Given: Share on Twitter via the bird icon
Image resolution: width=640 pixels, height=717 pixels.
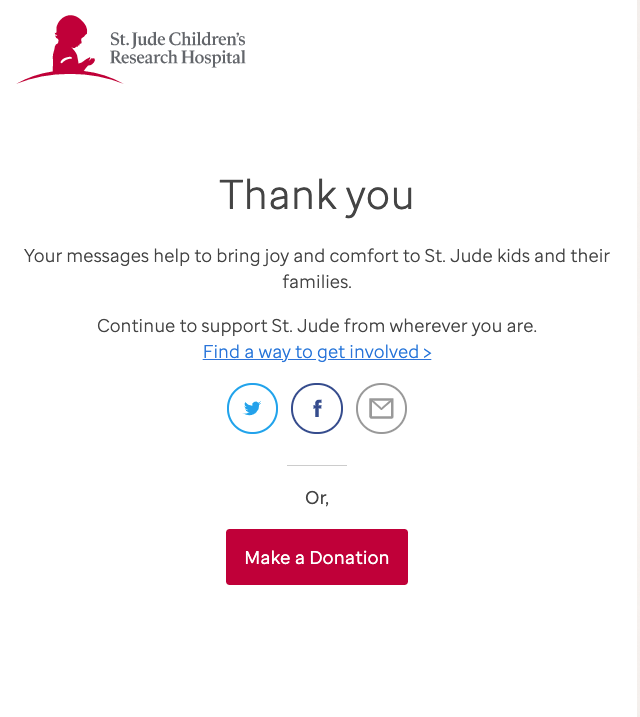Looking at the screenshot, I should (252, 408).
